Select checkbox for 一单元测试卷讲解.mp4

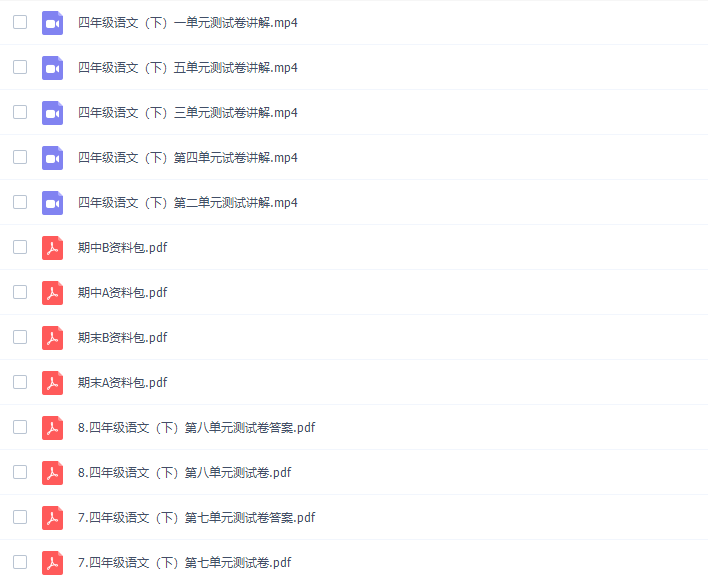click(20, 22)
